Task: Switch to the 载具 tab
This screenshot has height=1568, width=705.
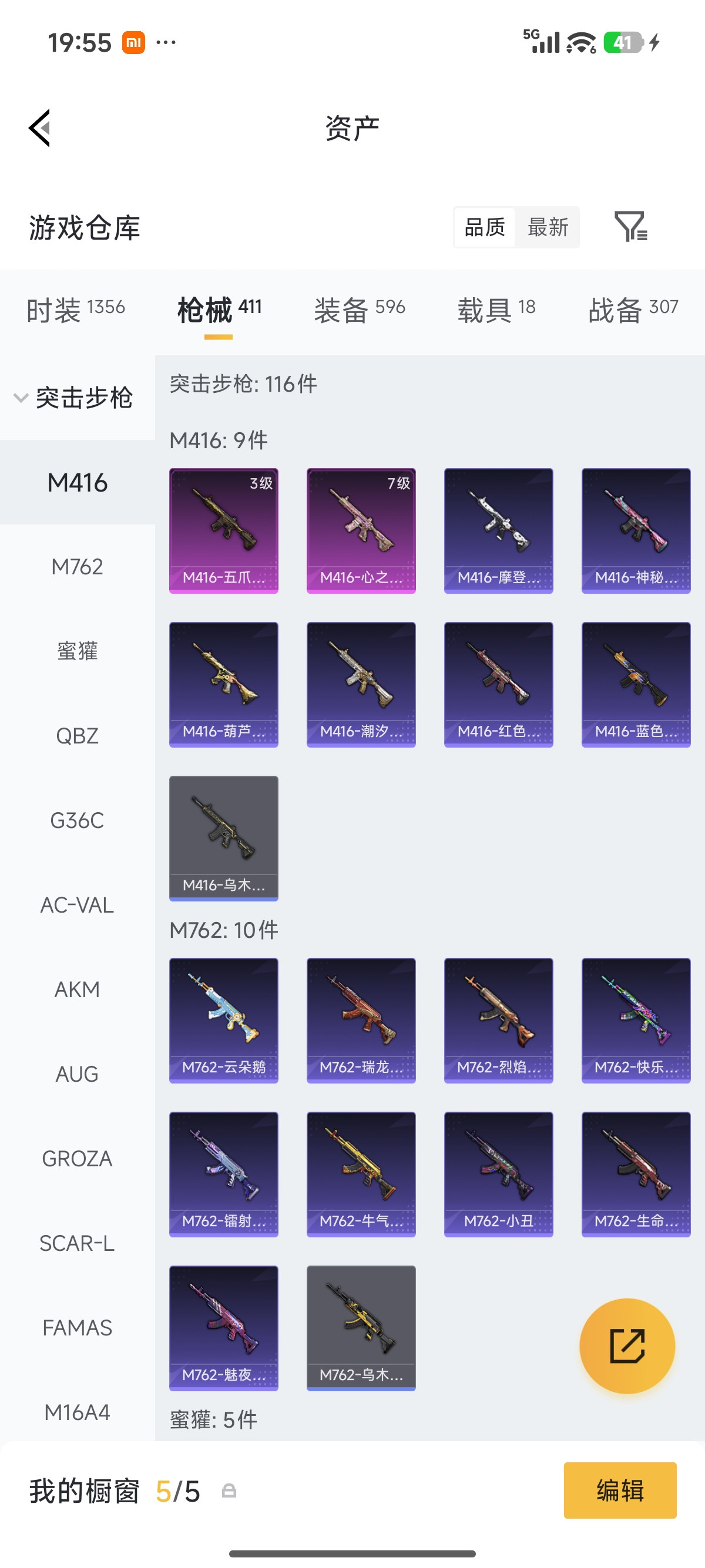Action: point(496,309)
